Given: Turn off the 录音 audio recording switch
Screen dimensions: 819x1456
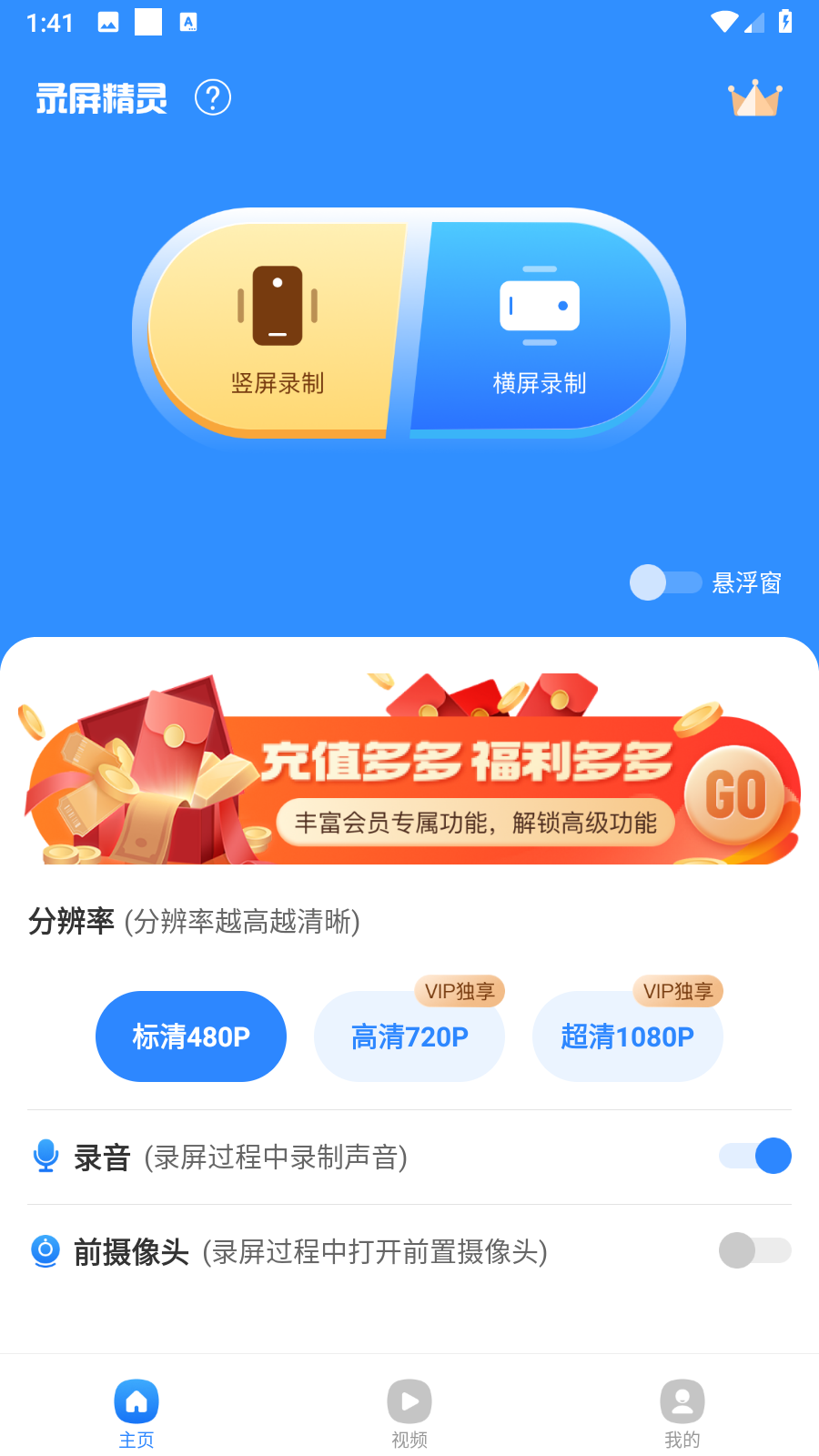Looking at the screenshot, I should [755, 1156].
